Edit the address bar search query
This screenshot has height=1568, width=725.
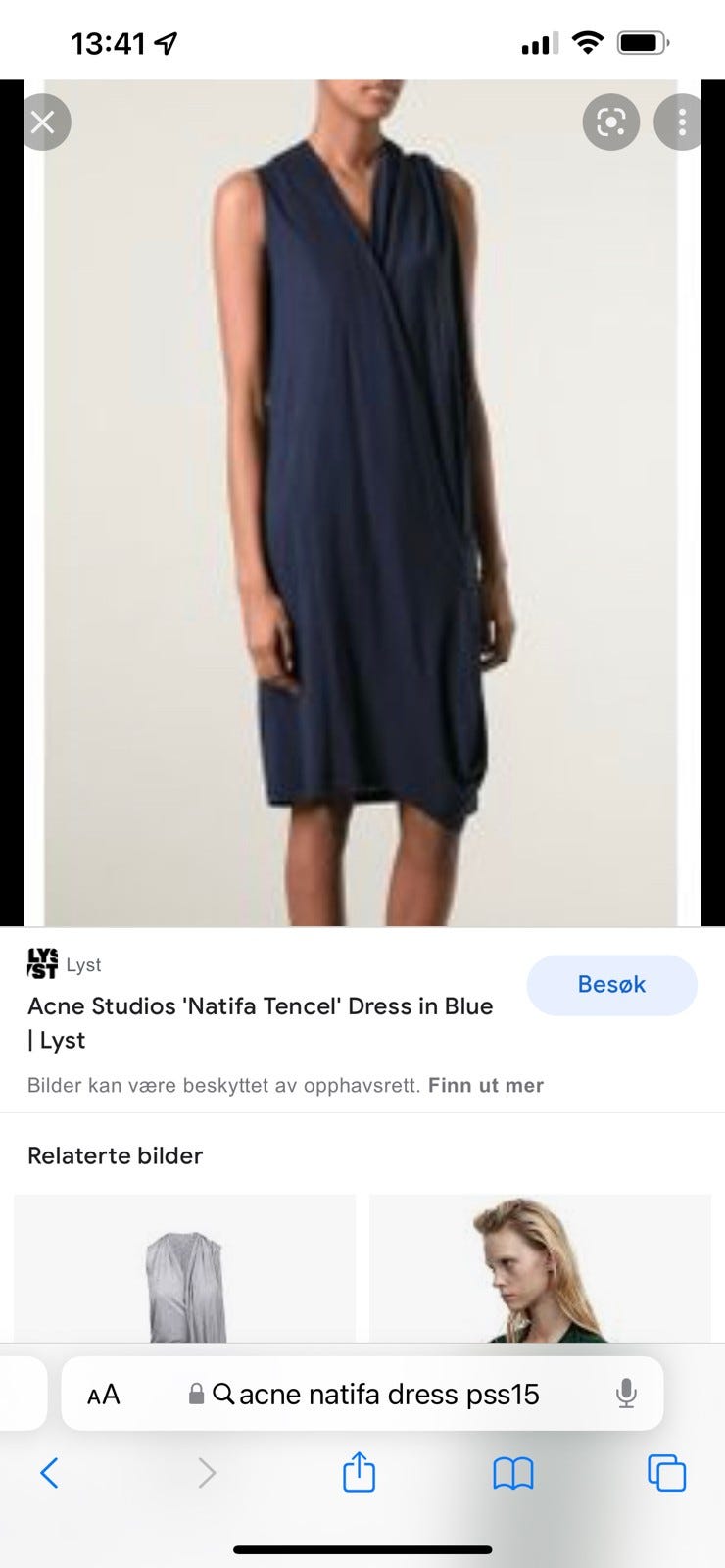(389, 1394)
